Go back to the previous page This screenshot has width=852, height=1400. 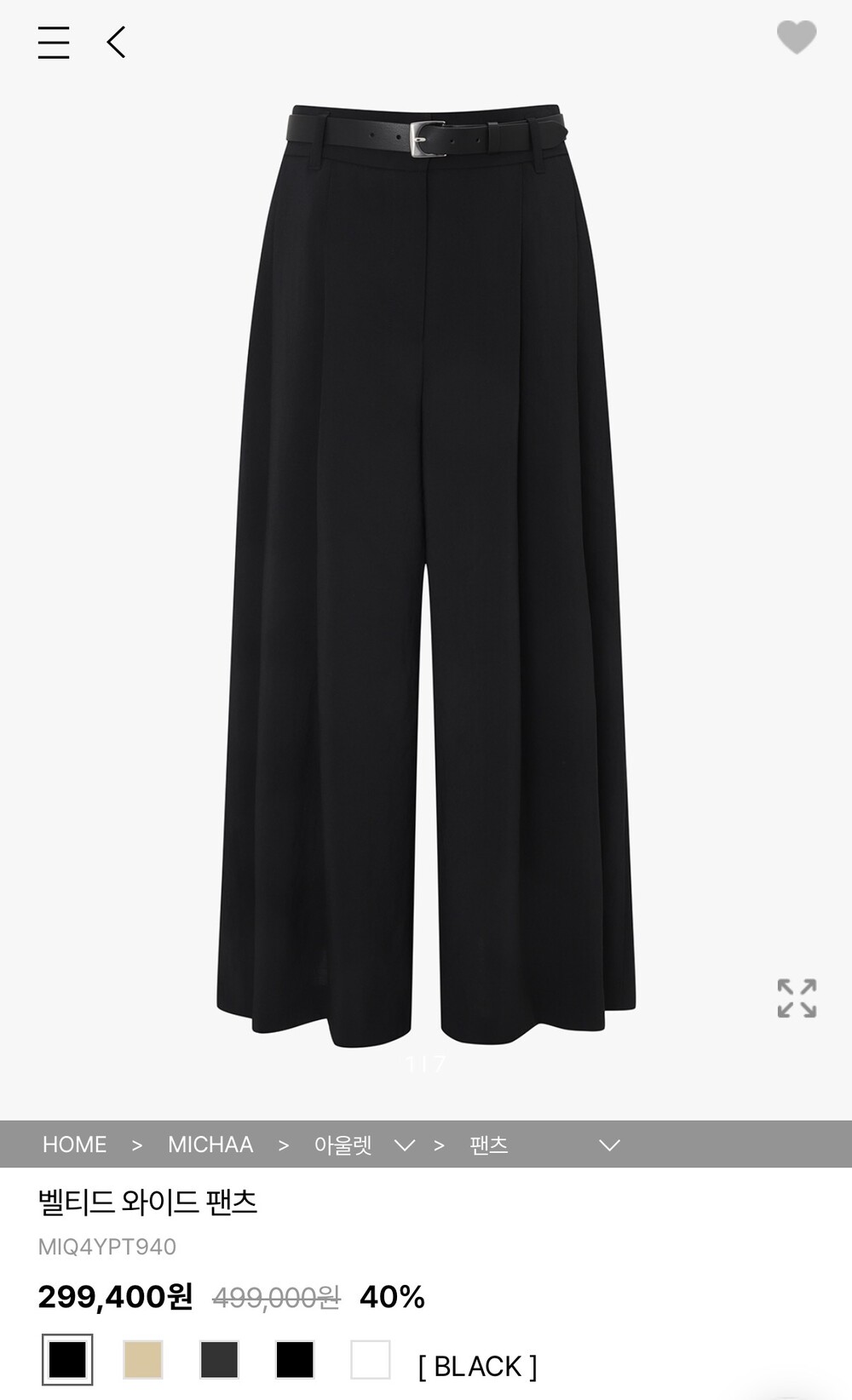click(117, 42)
